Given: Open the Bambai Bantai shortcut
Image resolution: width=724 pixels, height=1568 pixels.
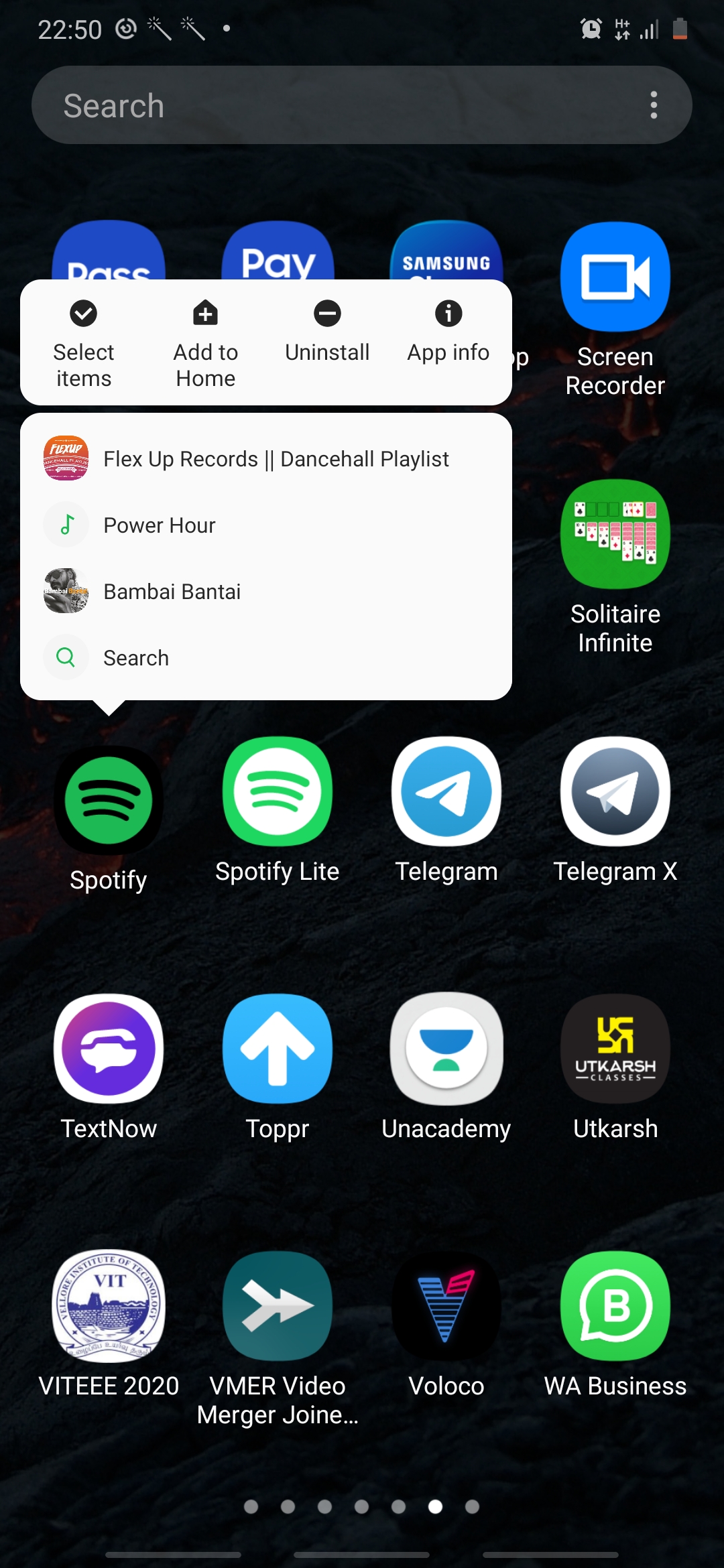Looking at the screenshot, I should click(x=266, y=592).
